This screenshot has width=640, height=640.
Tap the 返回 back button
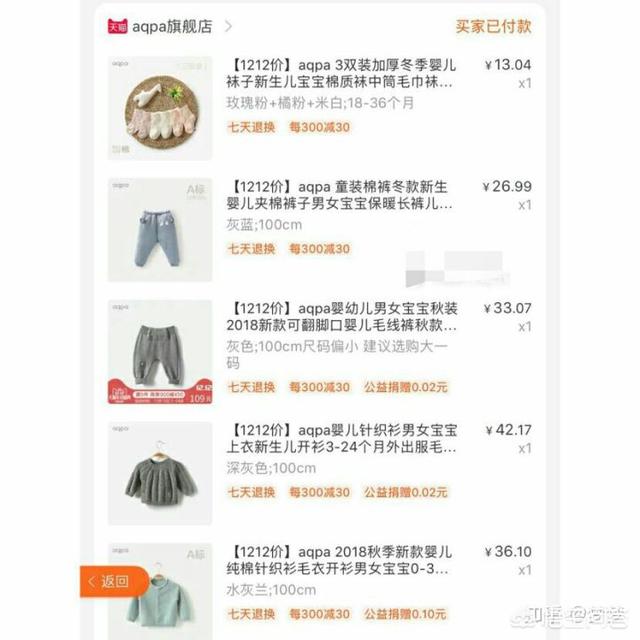(x=112, y=581)
